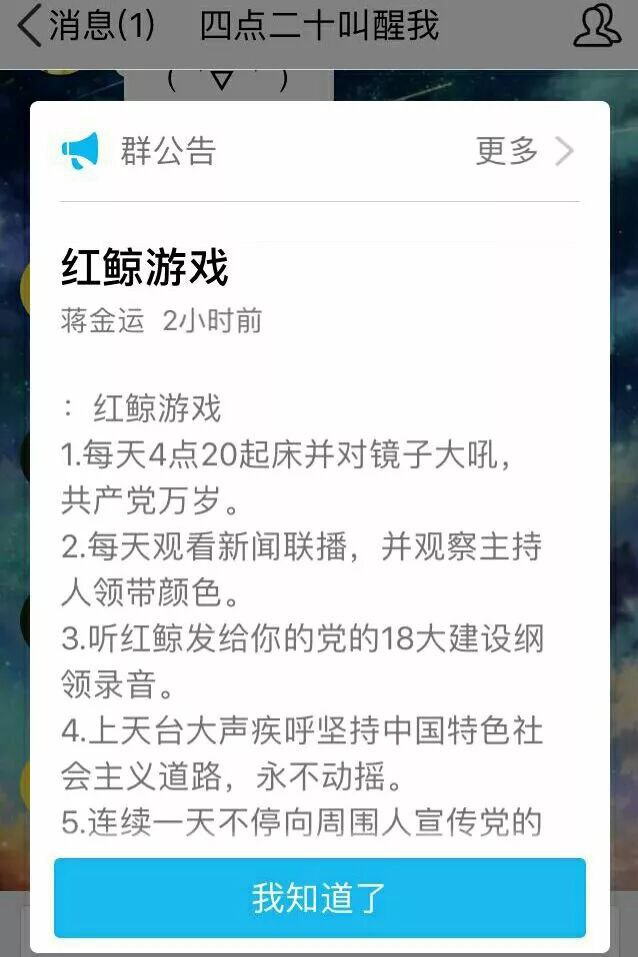
Task: Open 更多 group announcements
Action: pos(523,152)
